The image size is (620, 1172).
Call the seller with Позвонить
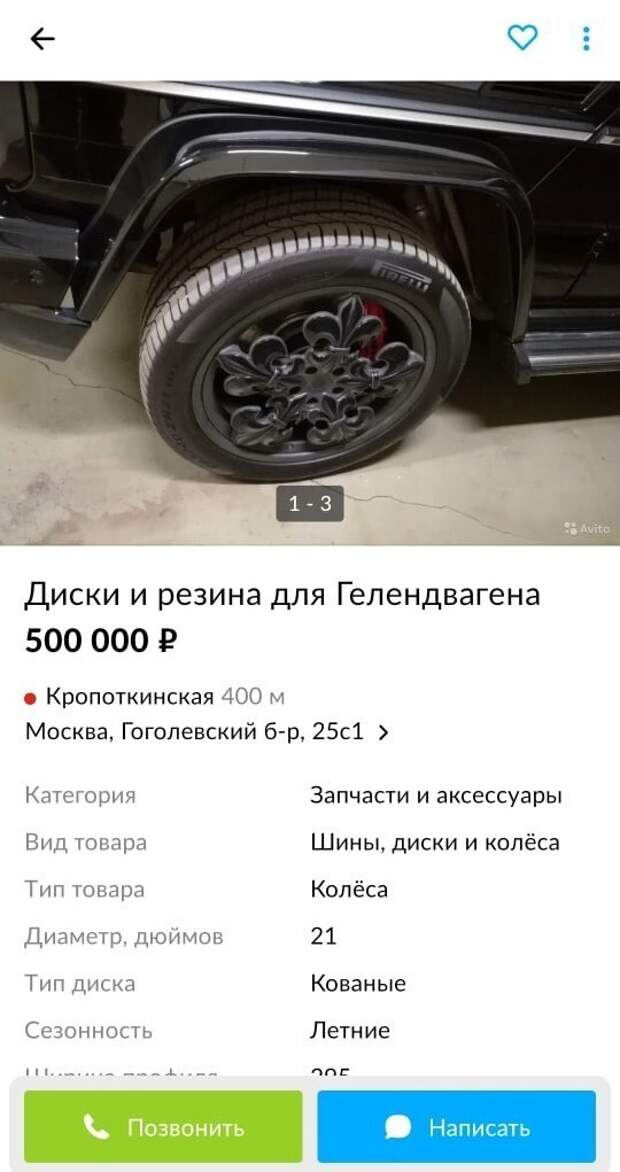163,1127
